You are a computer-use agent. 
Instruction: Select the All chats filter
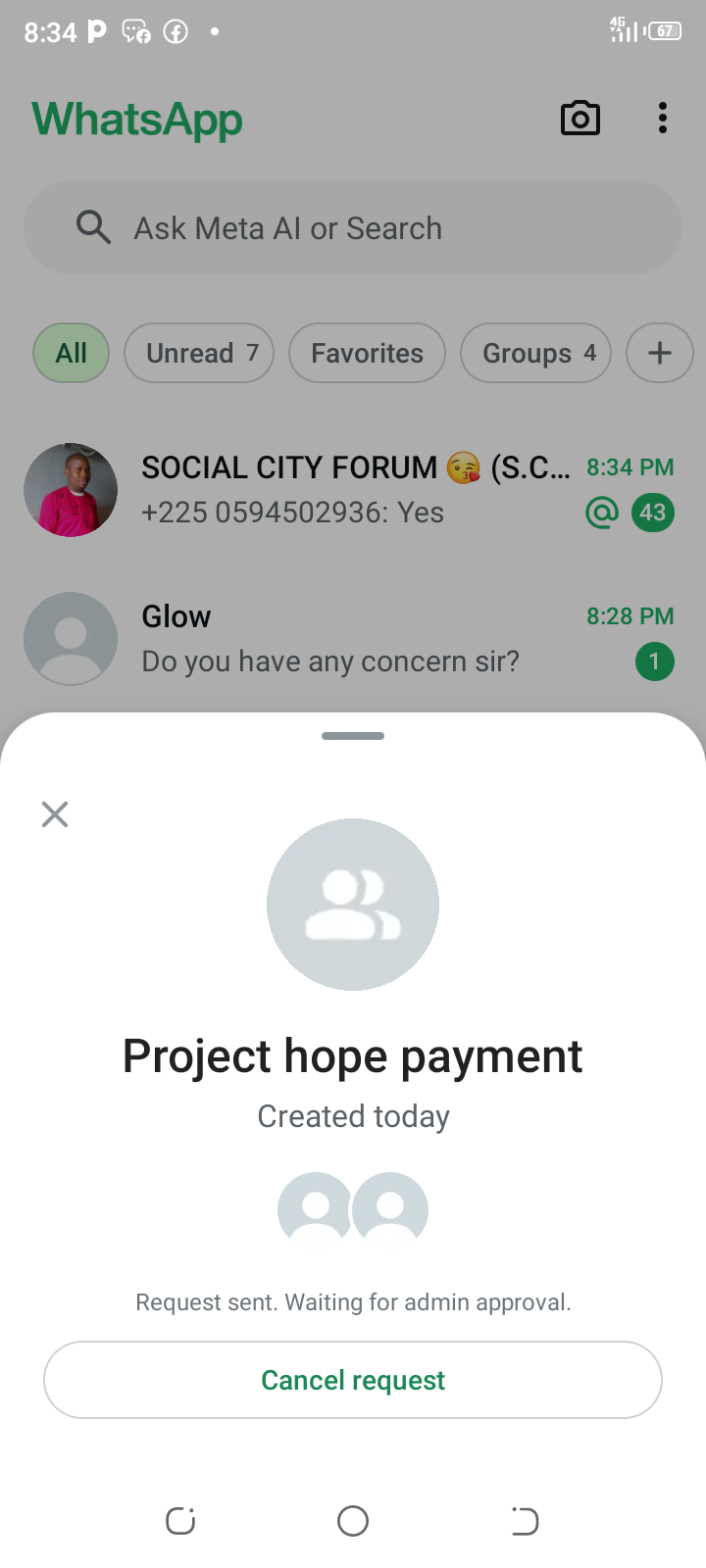click(x=71, y=353)
